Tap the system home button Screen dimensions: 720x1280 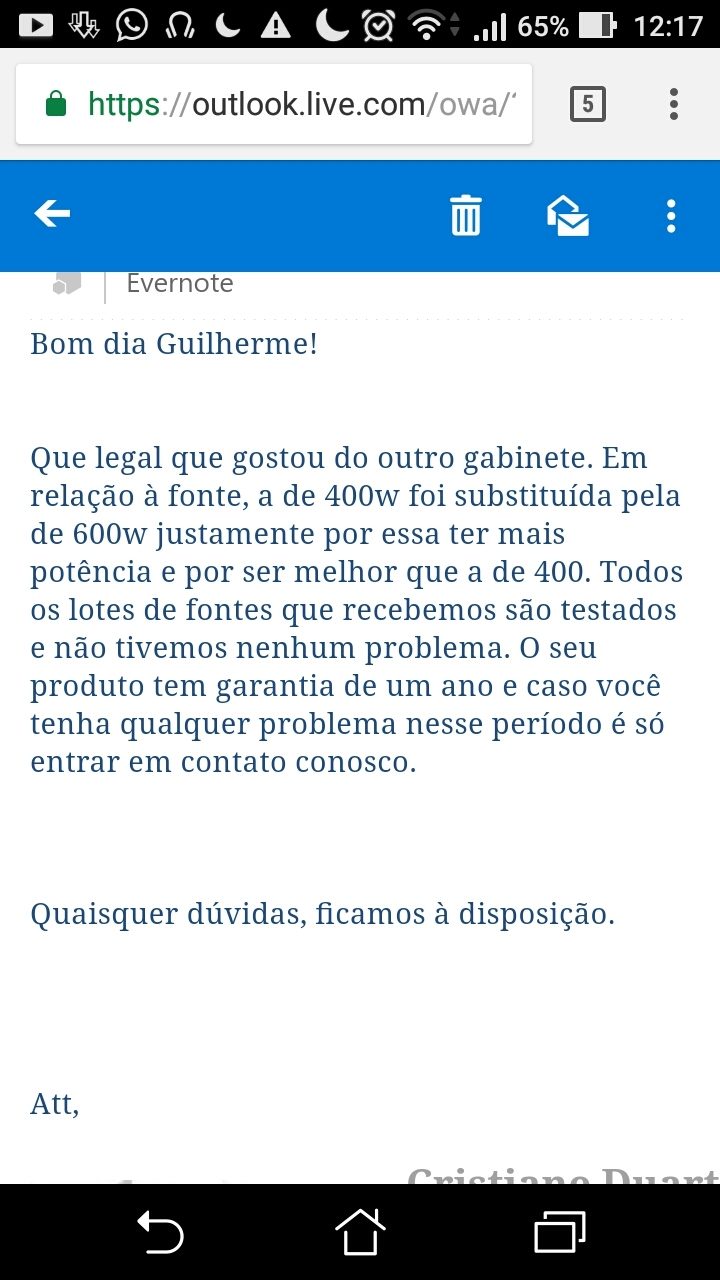click(x=360, y=1232)
